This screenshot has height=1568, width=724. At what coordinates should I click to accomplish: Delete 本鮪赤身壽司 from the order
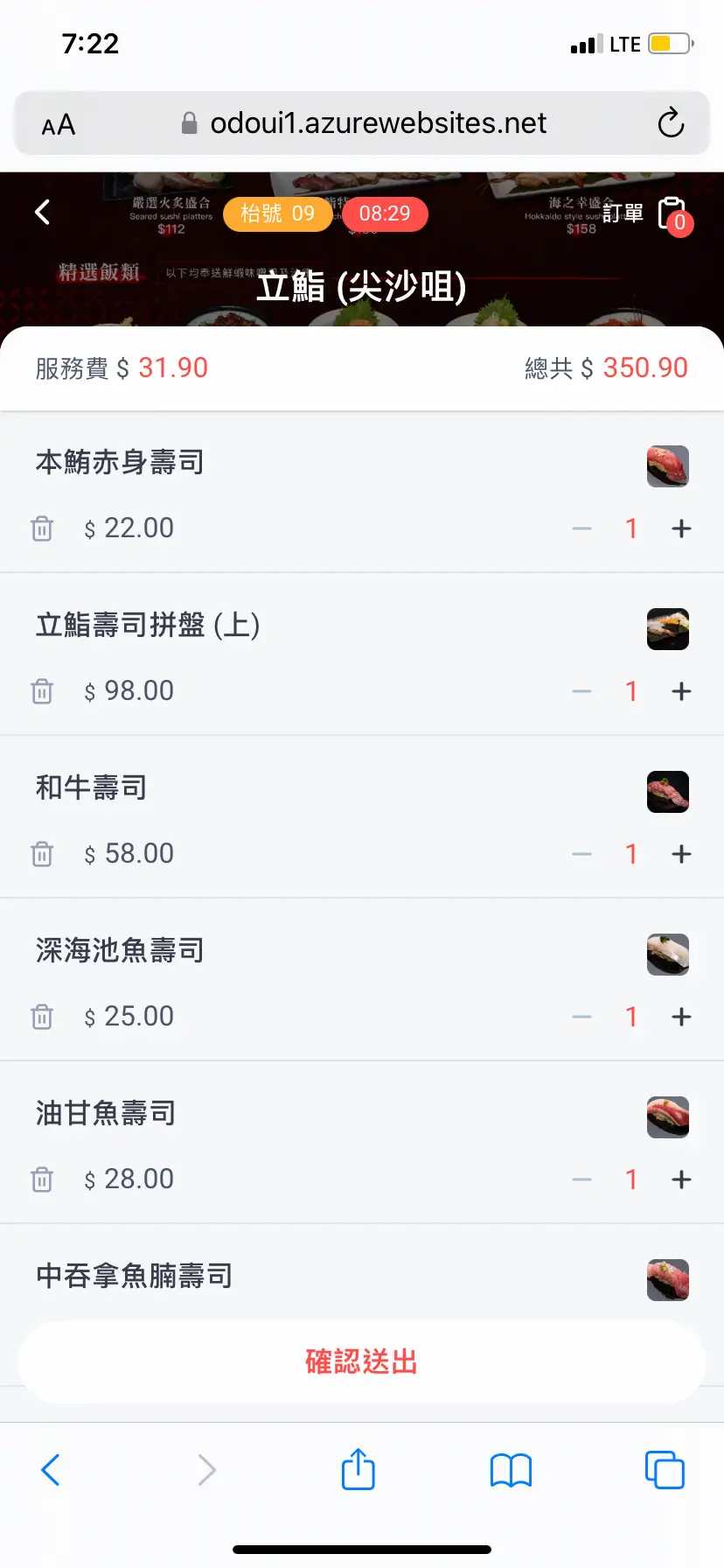tap(42, 528)
